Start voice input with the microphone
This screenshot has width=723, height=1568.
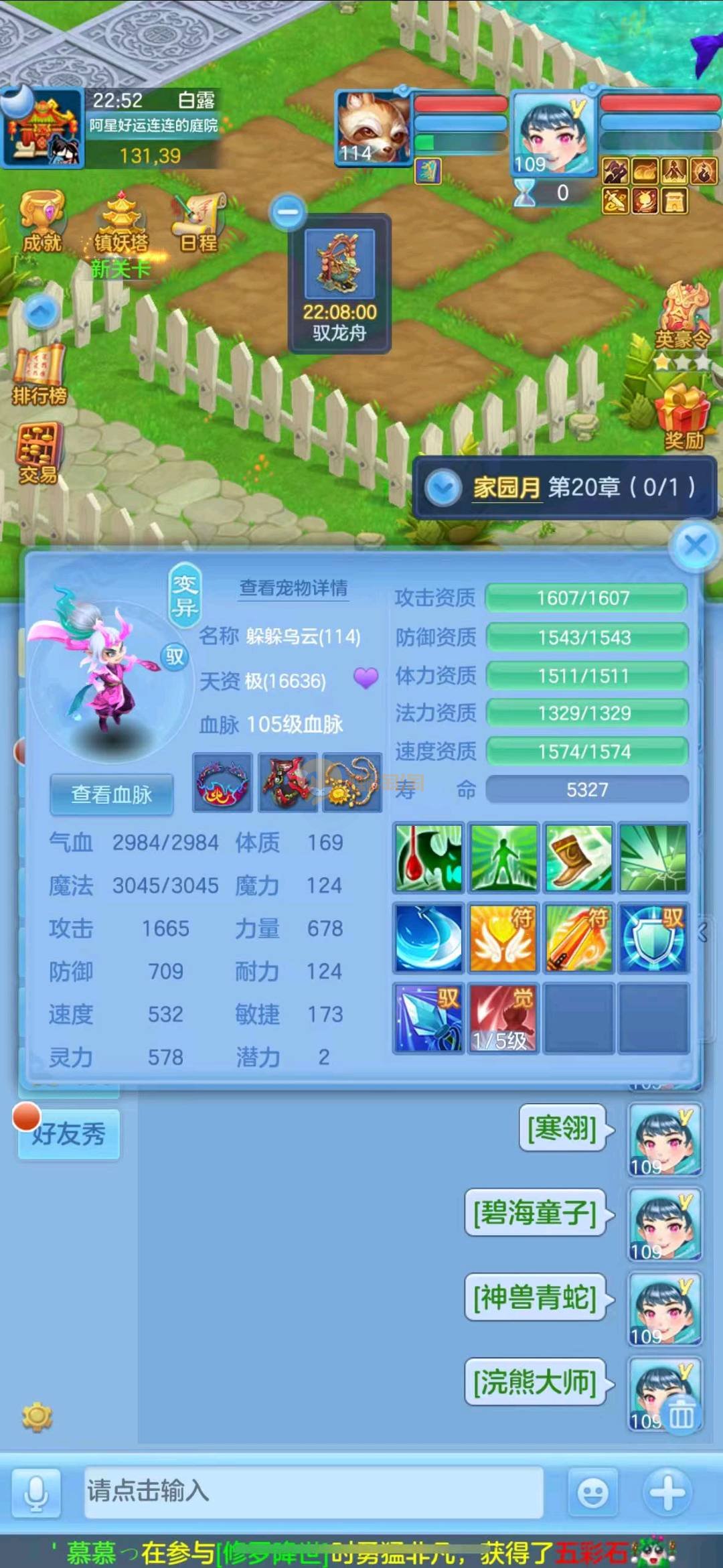pos(36,1492)
